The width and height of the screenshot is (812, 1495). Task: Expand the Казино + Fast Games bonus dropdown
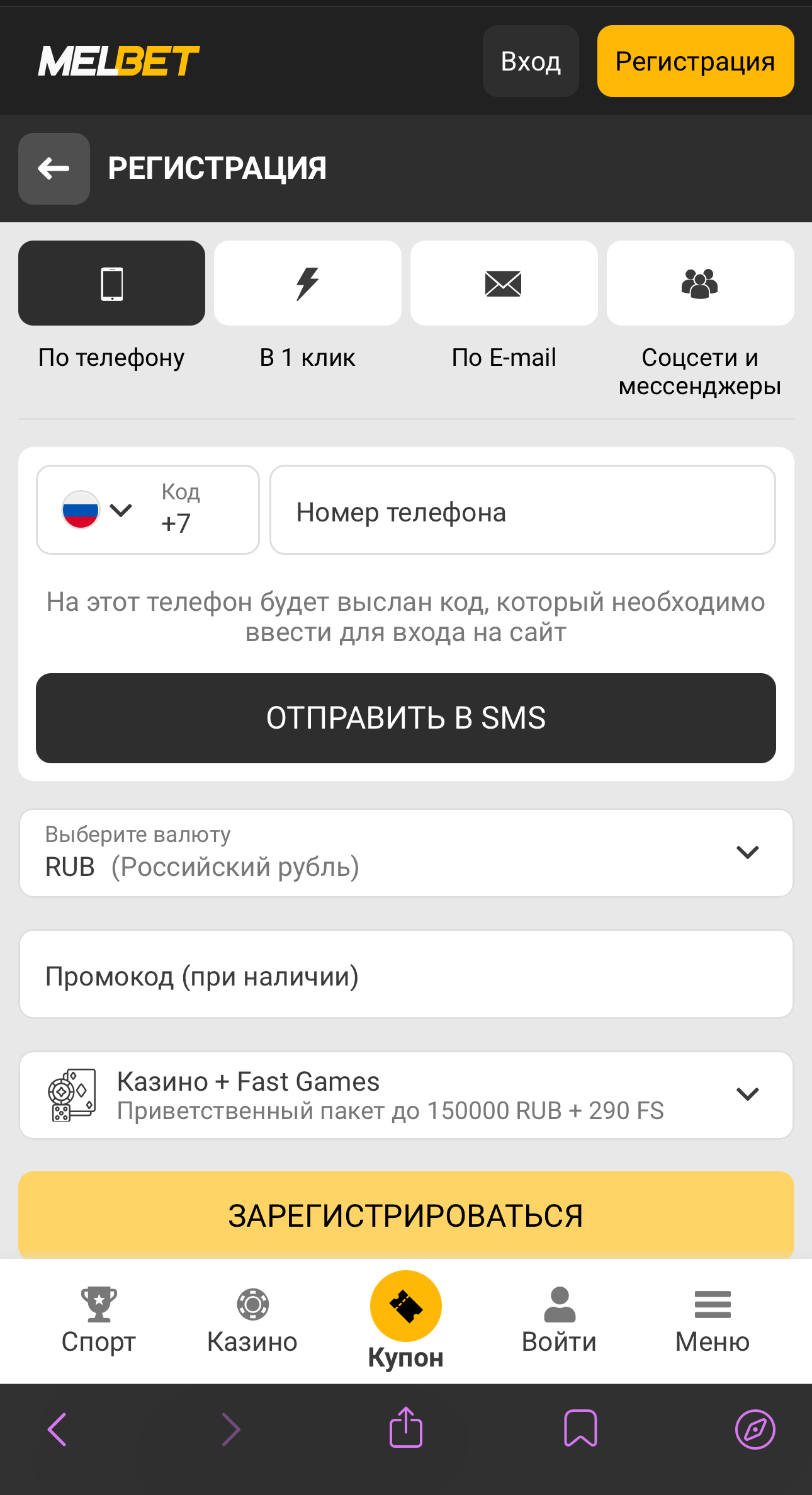[x=747, y=1094]
